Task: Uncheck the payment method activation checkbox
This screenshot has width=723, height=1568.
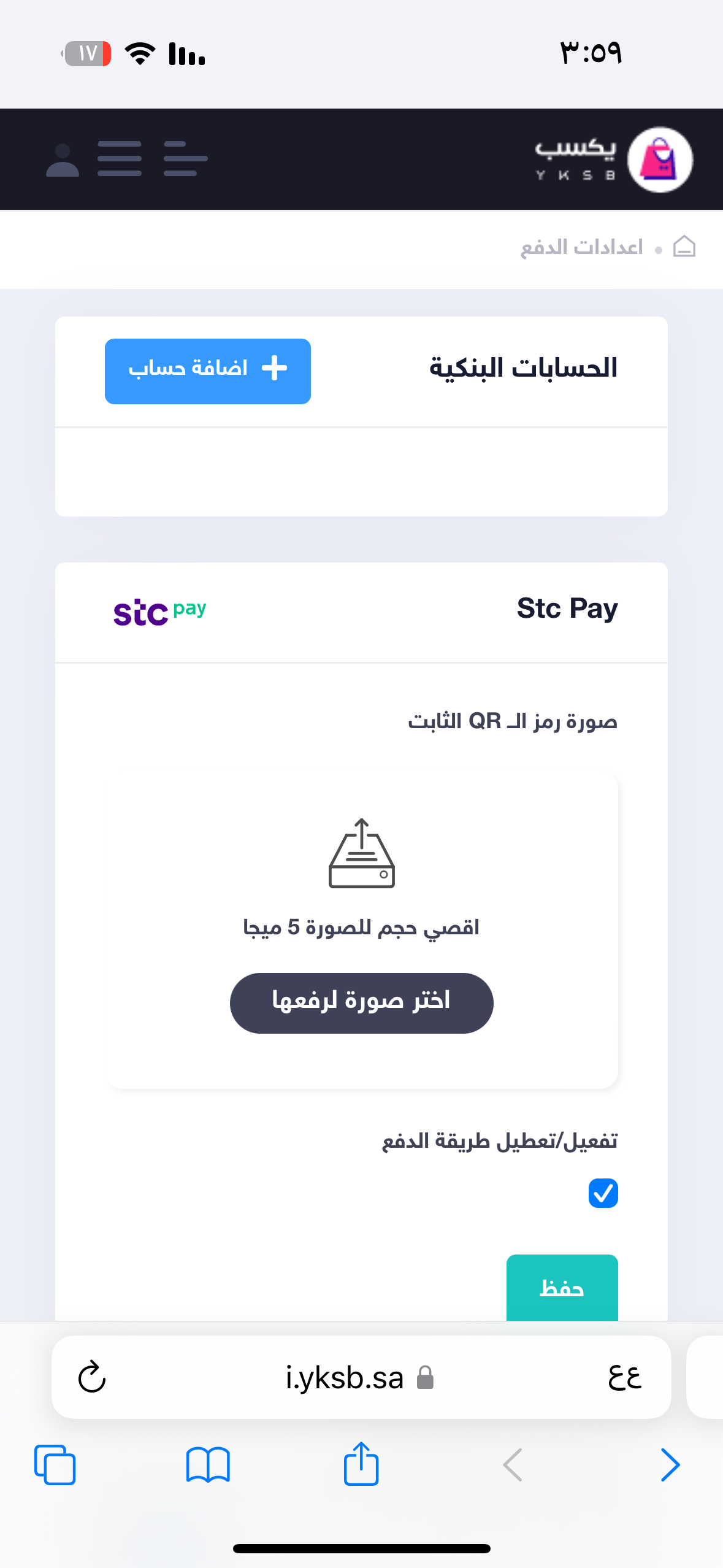Action: [x=603, y=1193]
